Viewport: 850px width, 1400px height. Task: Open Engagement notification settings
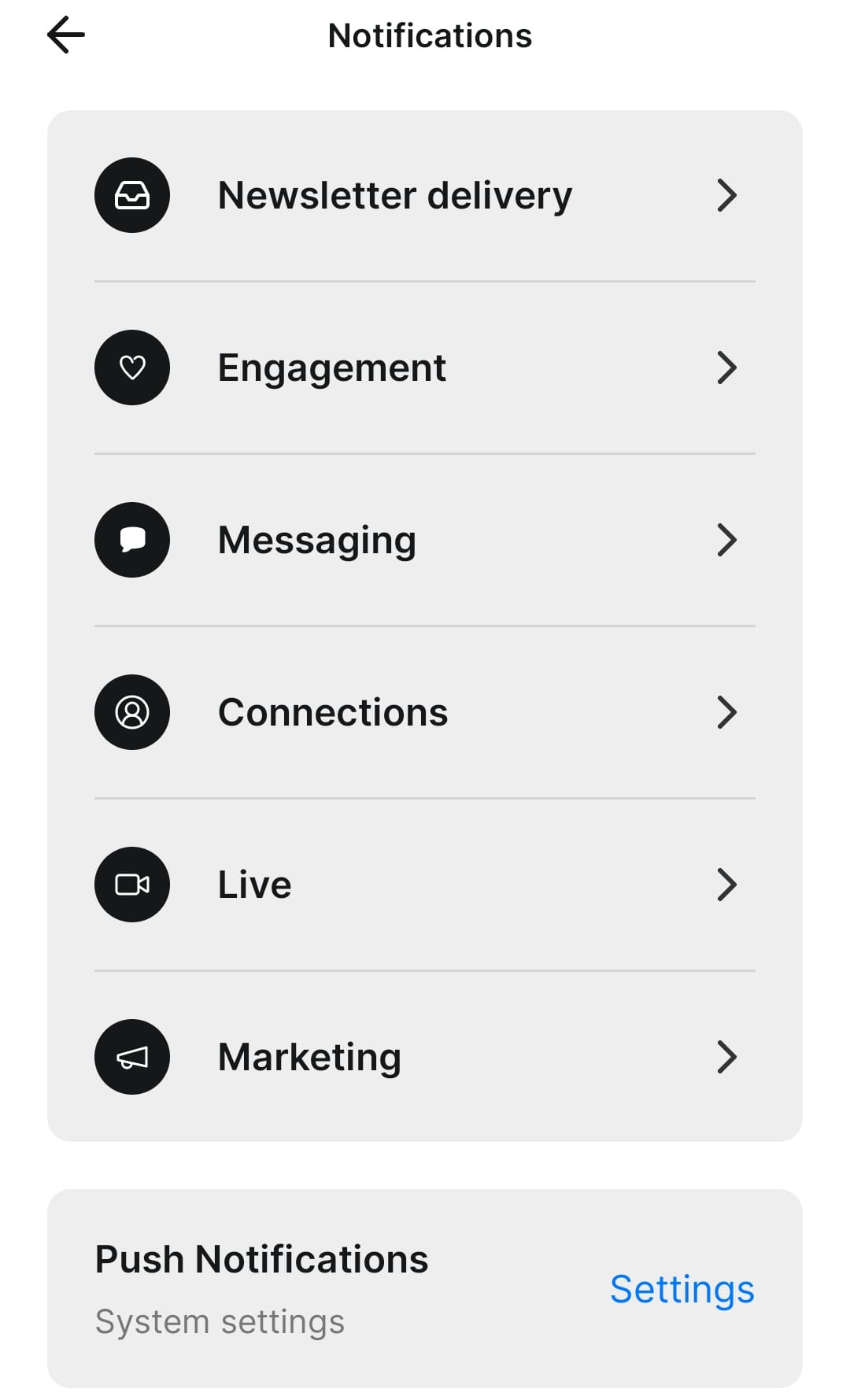point(425,368)
